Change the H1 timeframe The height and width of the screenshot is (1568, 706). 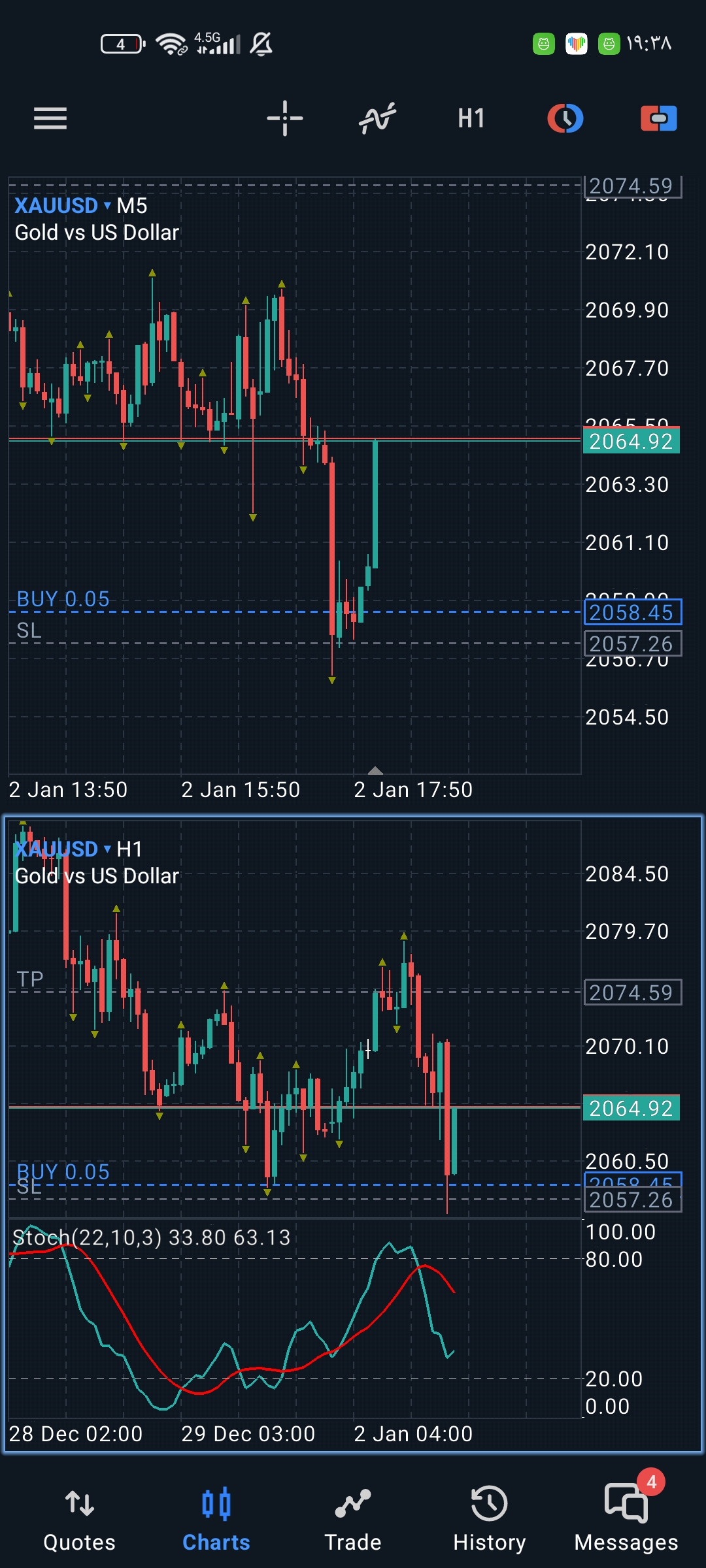(x=471, y=118)
